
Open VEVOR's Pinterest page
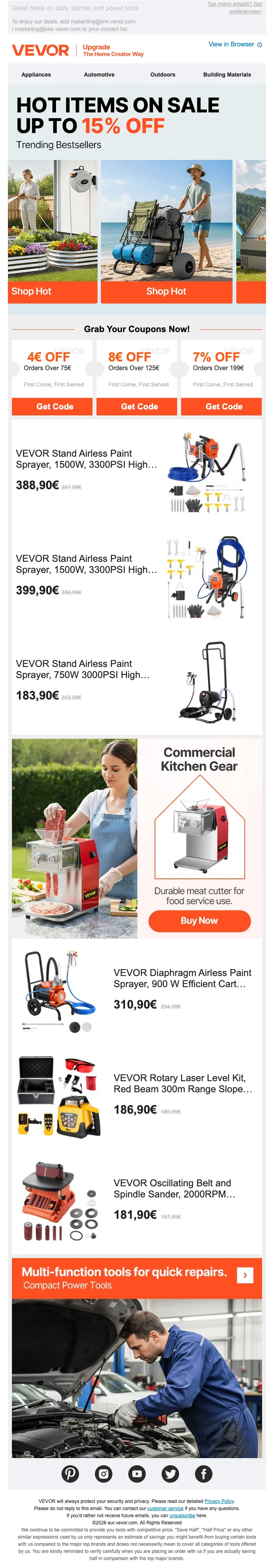(x=71, y=1474)
